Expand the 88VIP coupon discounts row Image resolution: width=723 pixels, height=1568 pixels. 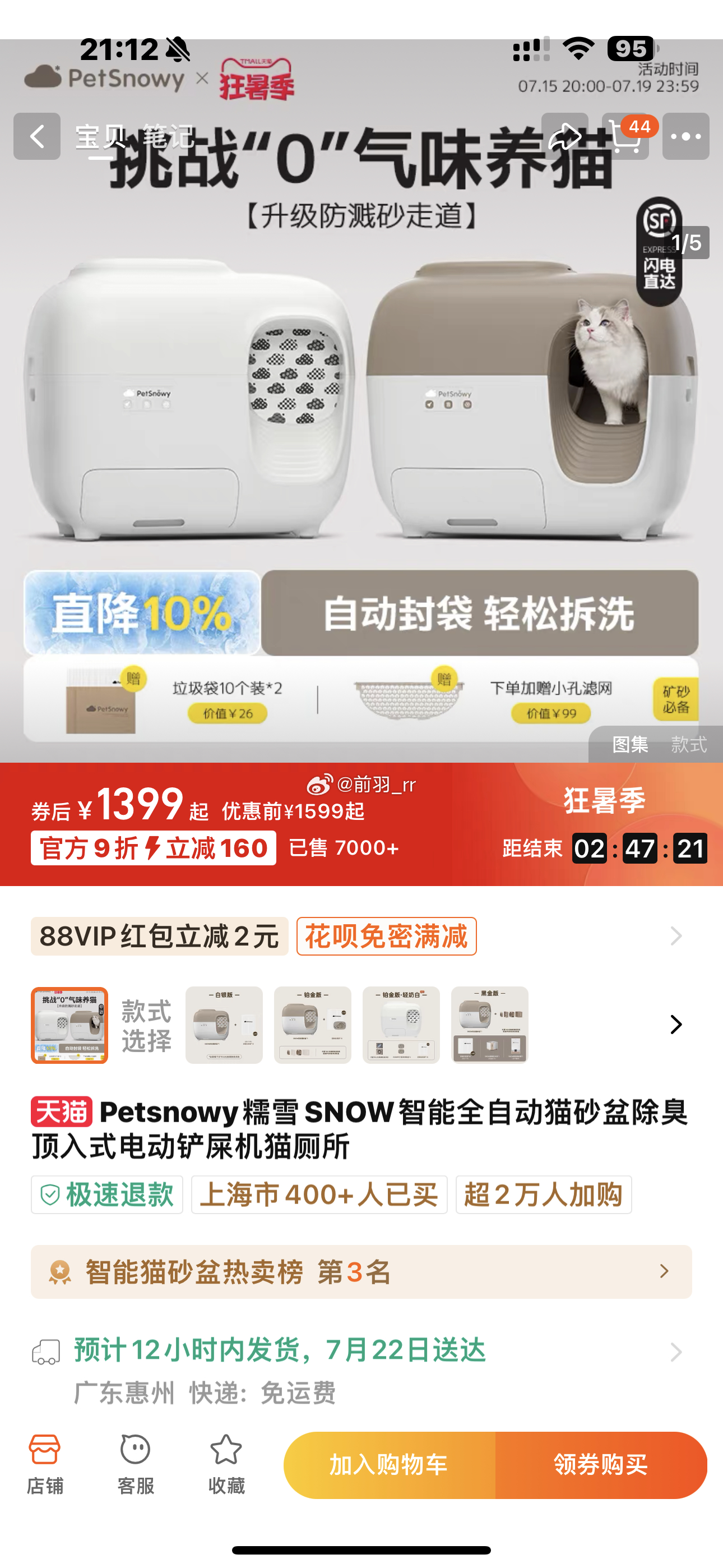tap(675, 935)
